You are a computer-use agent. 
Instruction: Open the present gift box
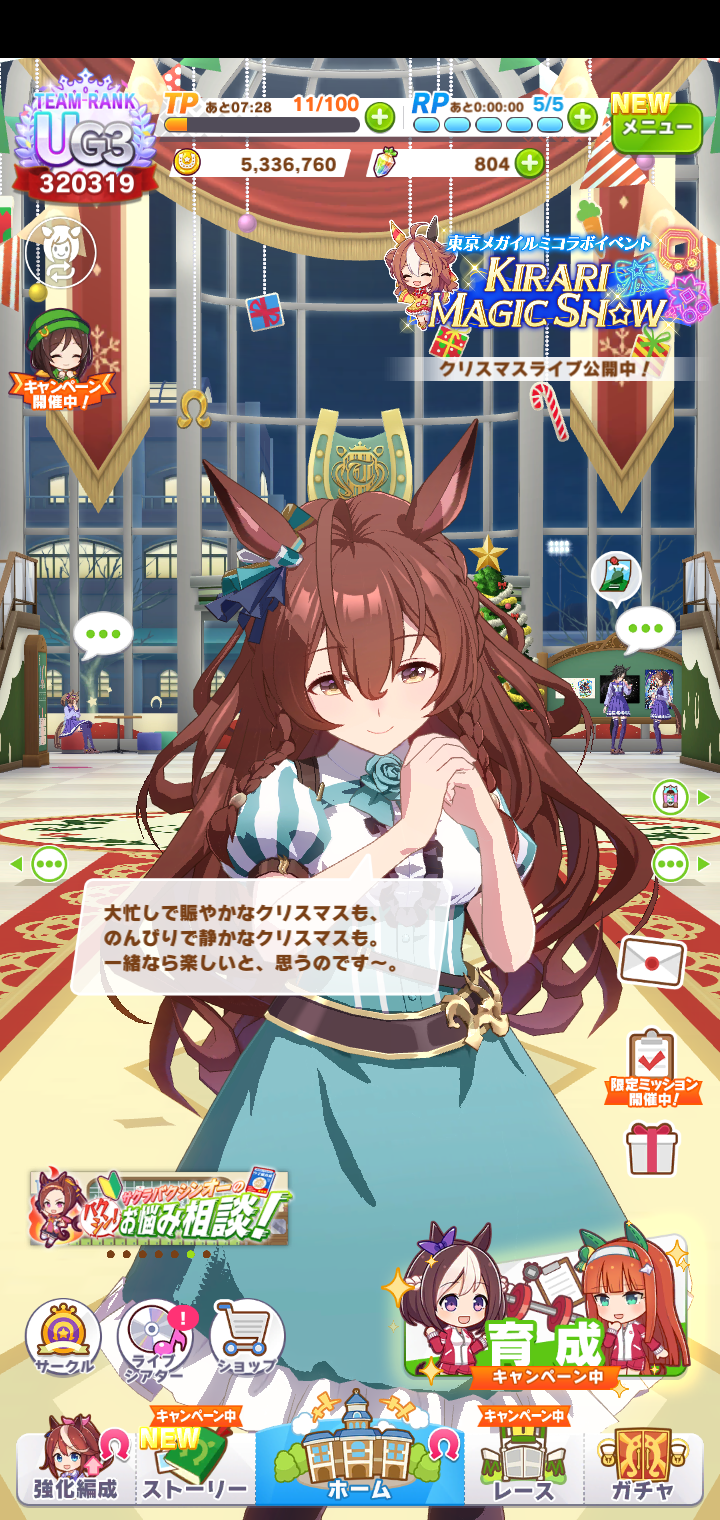652,1148
